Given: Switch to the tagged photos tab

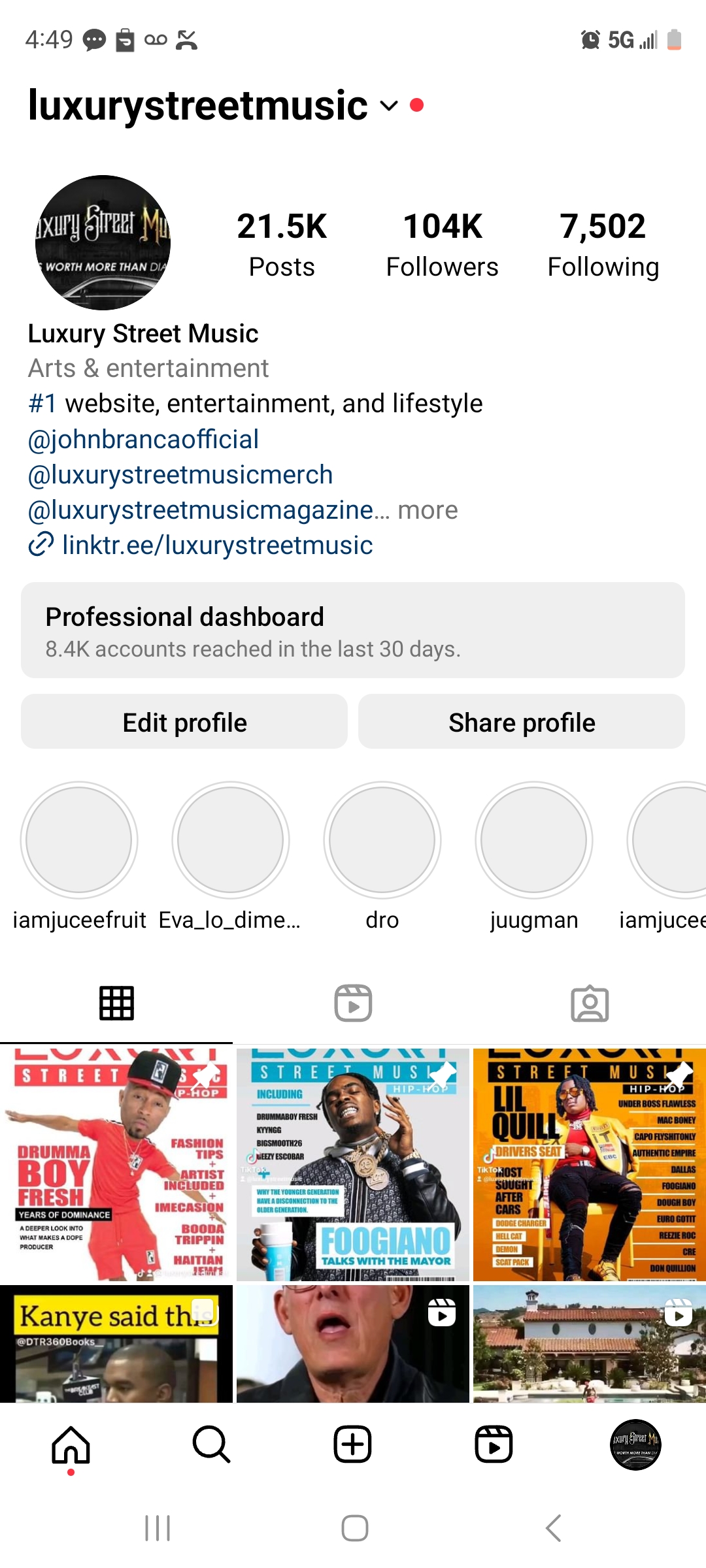Looking at the screenshot, I should coord(590,1003).
